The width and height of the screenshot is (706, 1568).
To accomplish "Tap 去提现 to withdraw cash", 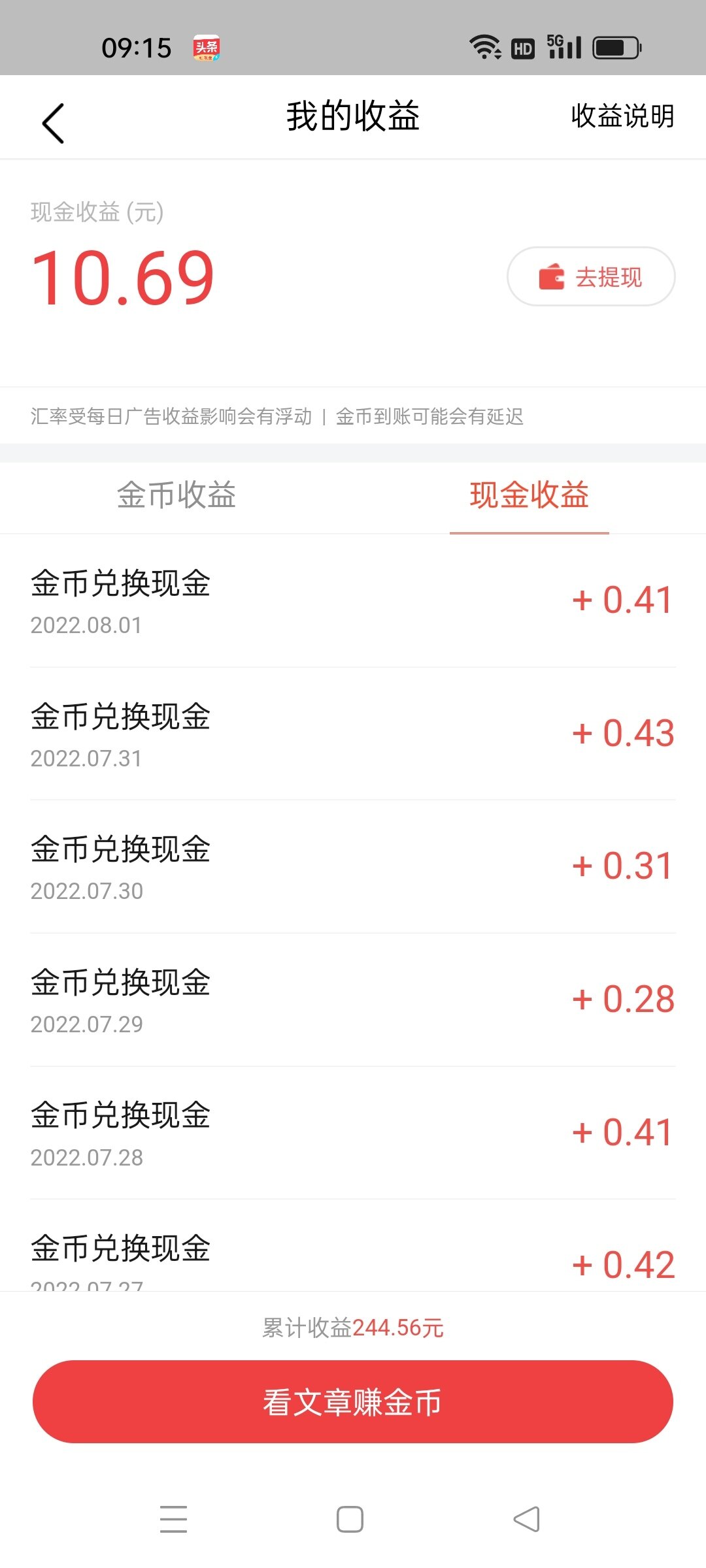I will click(x=591, y=277).
